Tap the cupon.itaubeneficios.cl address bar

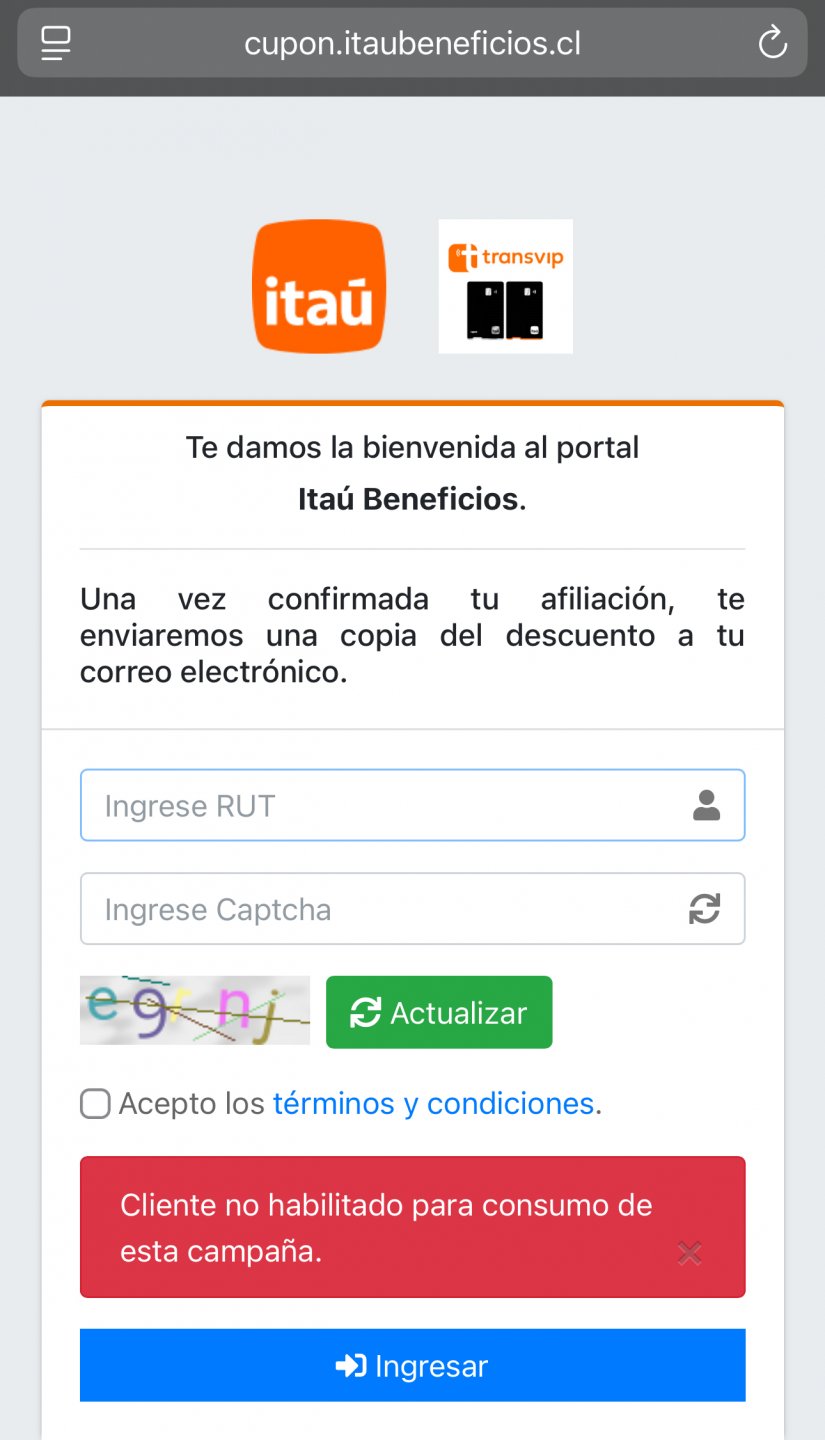tap(412, 44)
